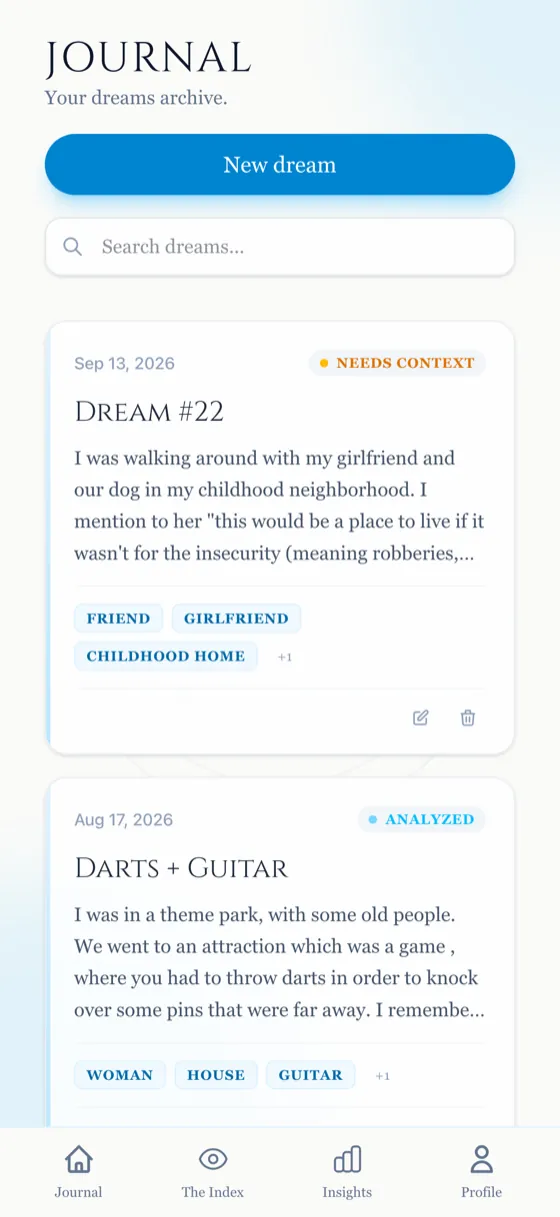Delete Dream #22 with trash icon
Screen dimensions: 560x1217
468,717
